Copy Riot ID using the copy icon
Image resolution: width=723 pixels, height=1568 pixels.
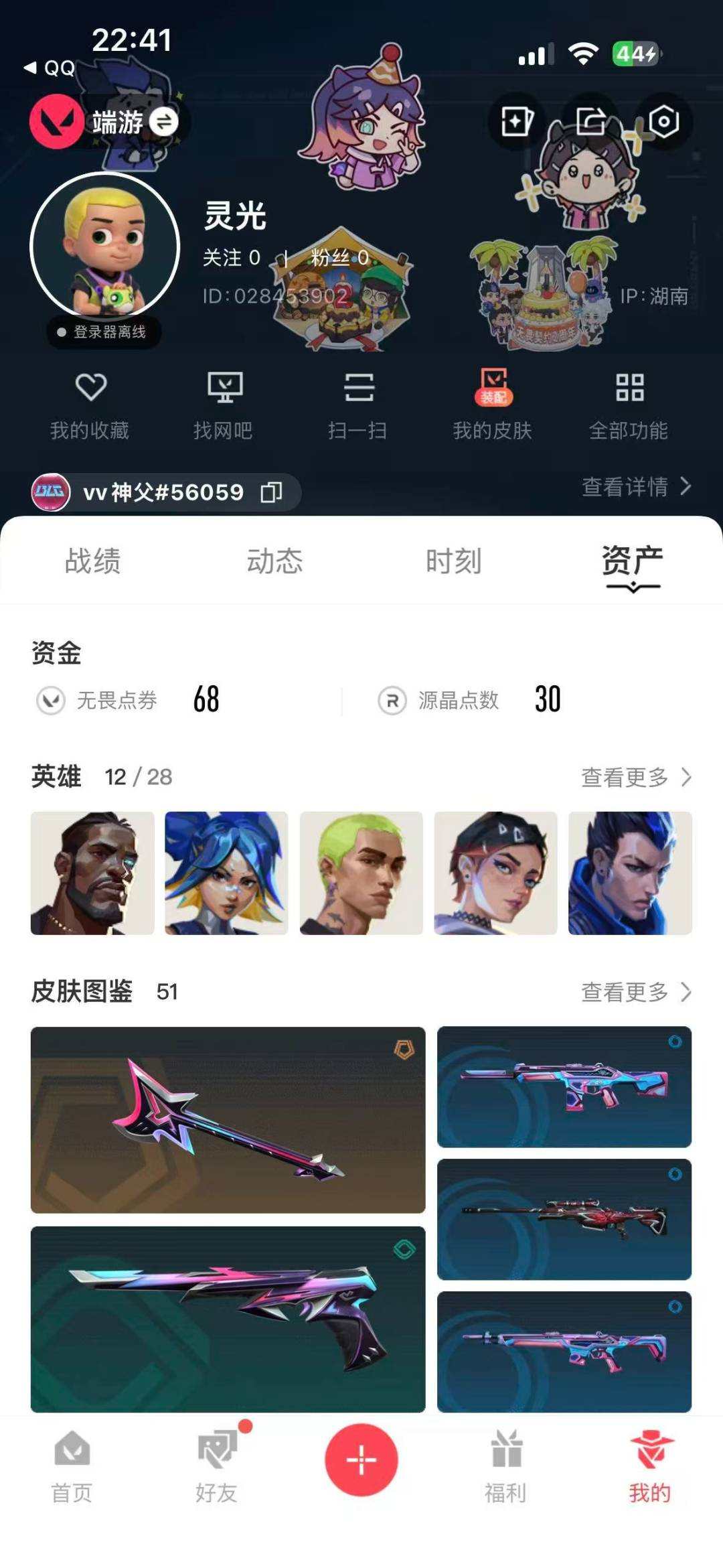point(270,492)
